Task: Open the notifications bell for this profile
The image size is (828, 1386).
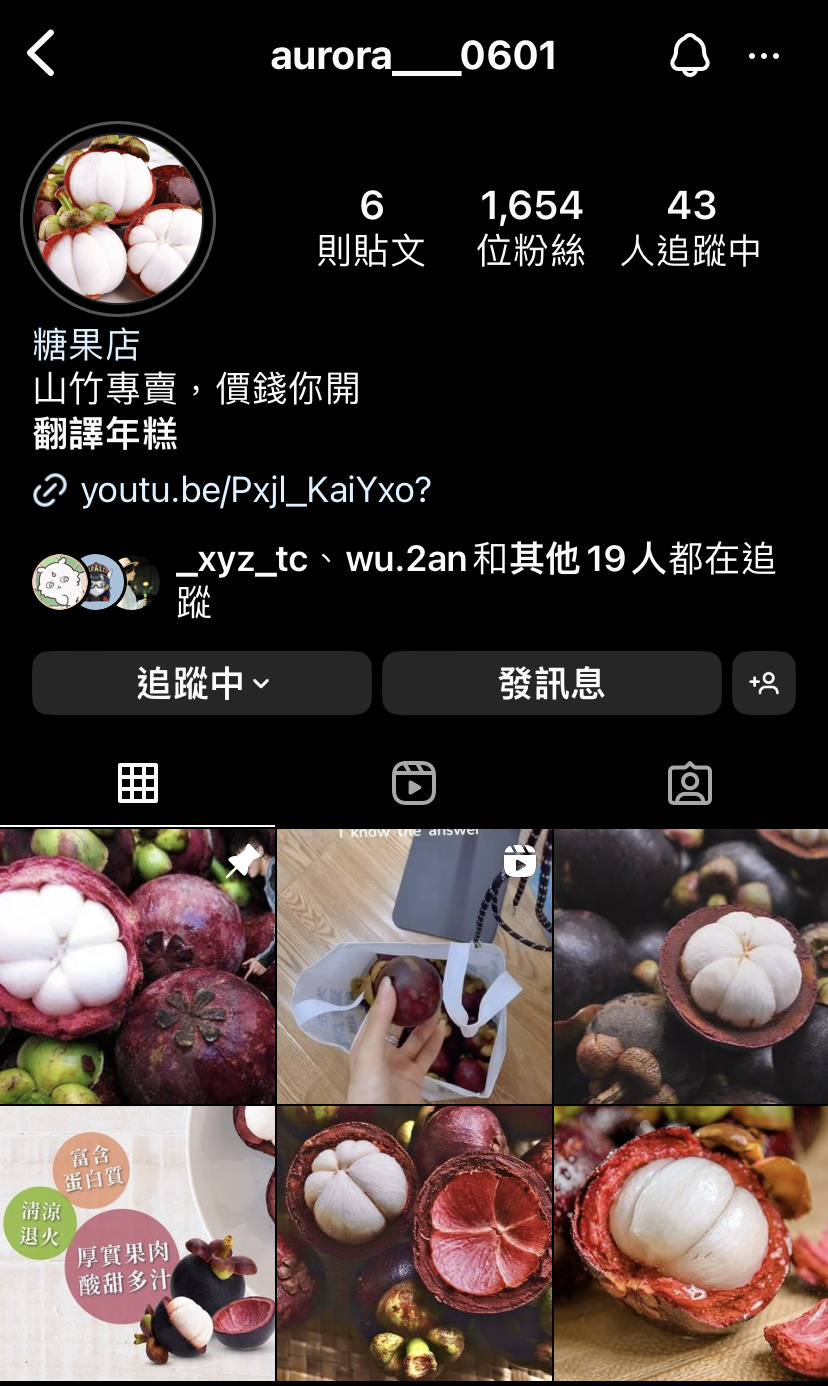Action: [x=689, y=55]
